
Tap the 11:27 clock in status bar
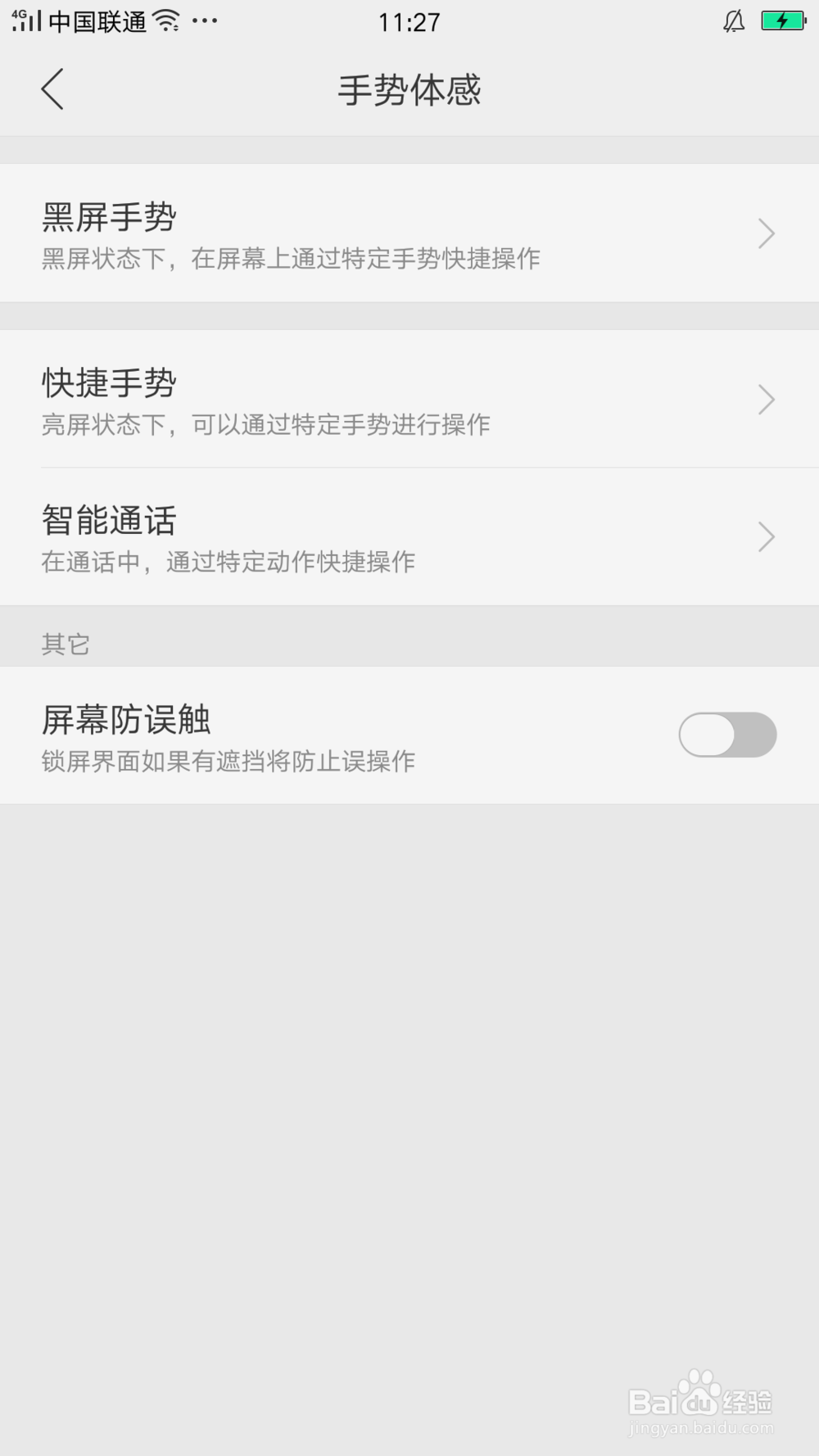[409, 21]
